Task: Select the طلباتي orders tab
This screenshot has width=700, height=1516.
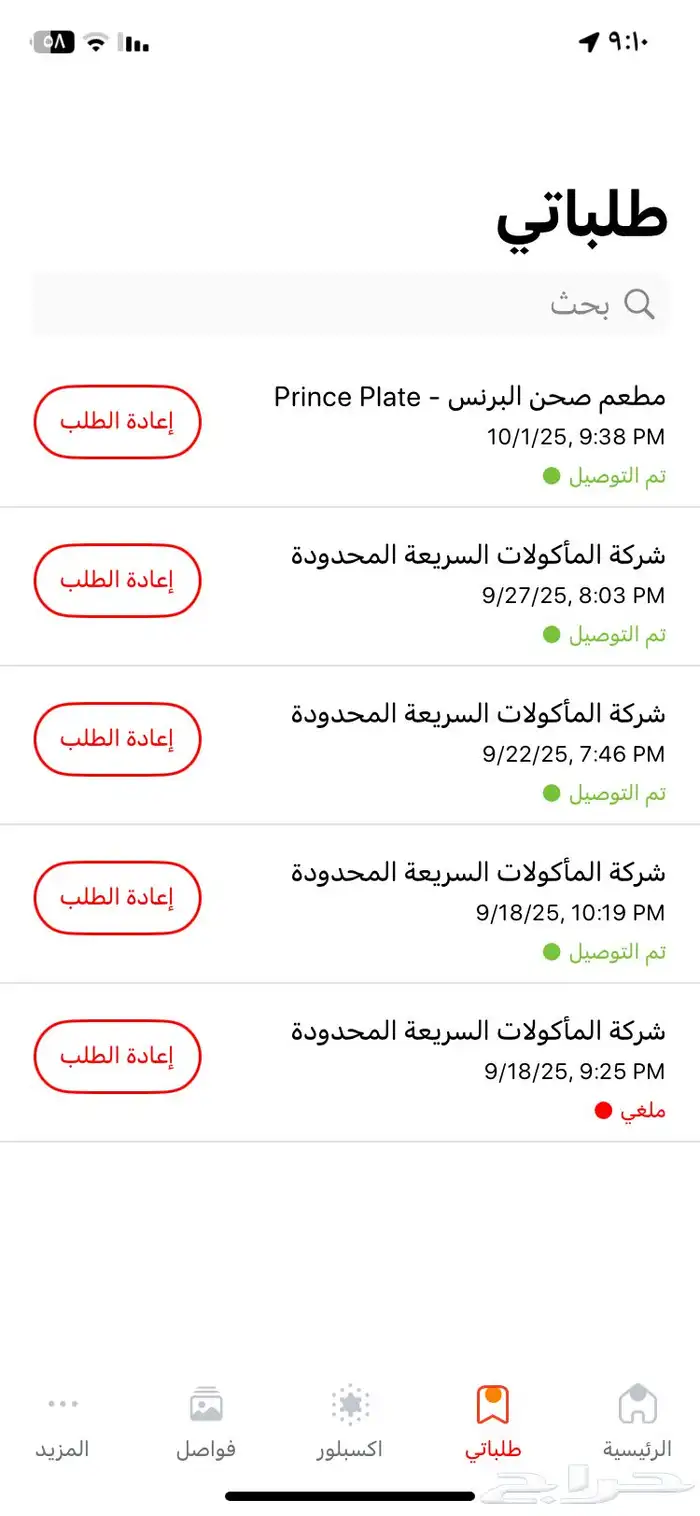Action: pos(493,1420)
